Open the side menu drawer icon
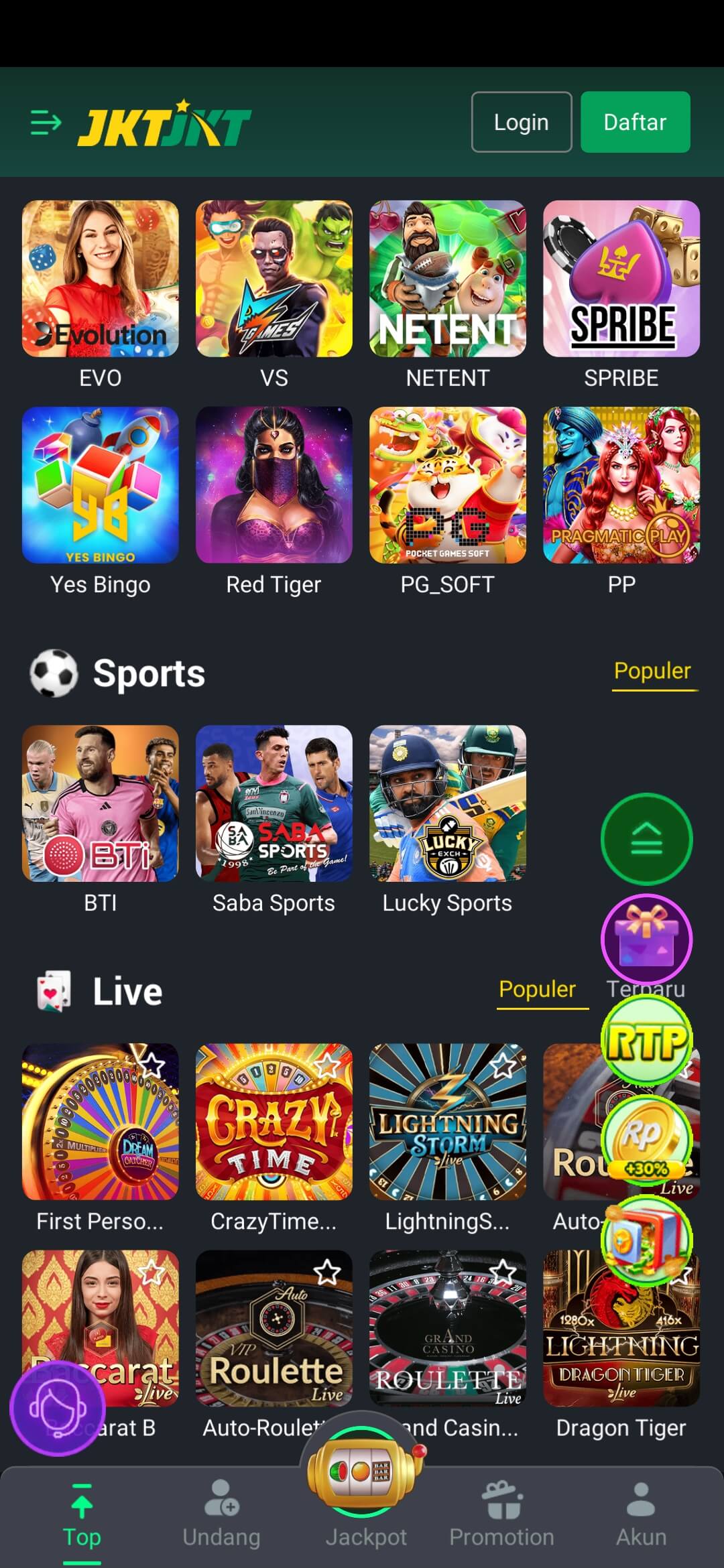 [46, 123]
